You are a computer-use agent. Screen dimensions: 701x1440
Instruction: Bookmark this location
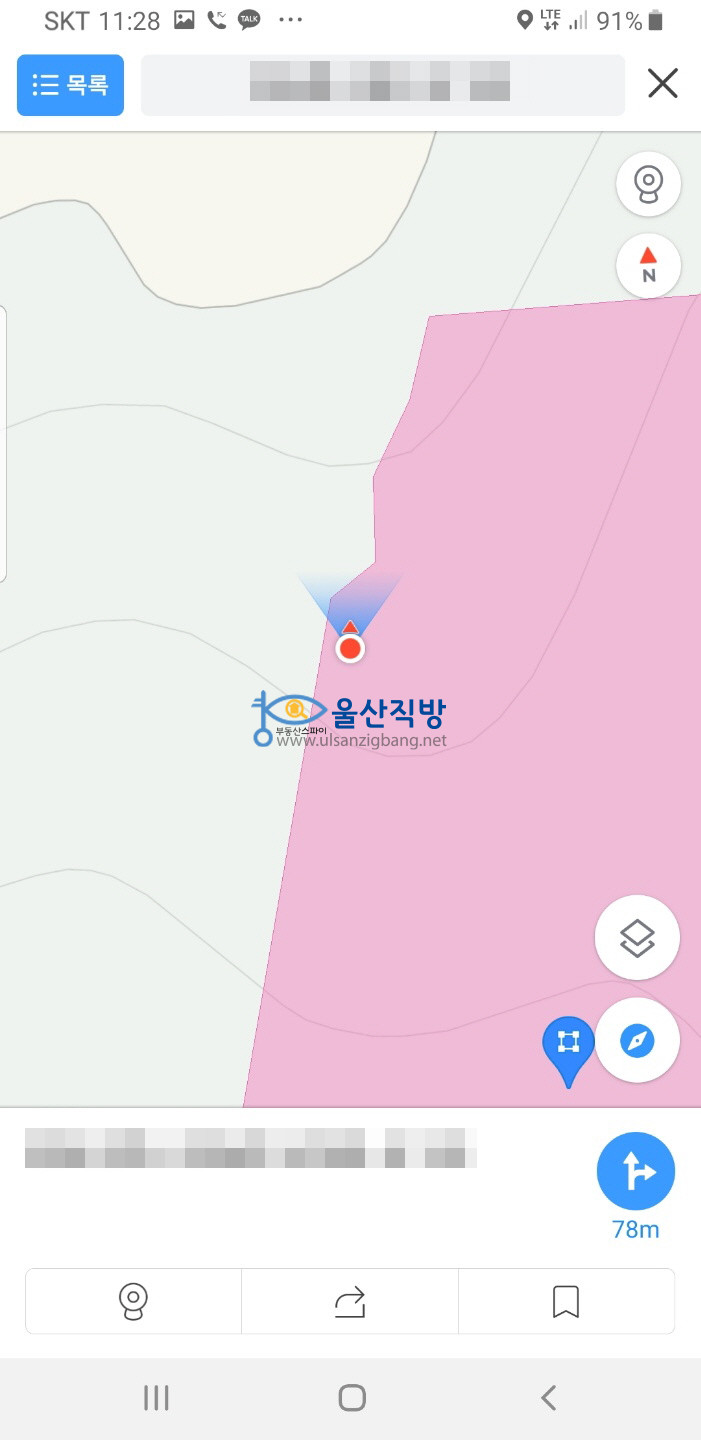pos(566,1301)
